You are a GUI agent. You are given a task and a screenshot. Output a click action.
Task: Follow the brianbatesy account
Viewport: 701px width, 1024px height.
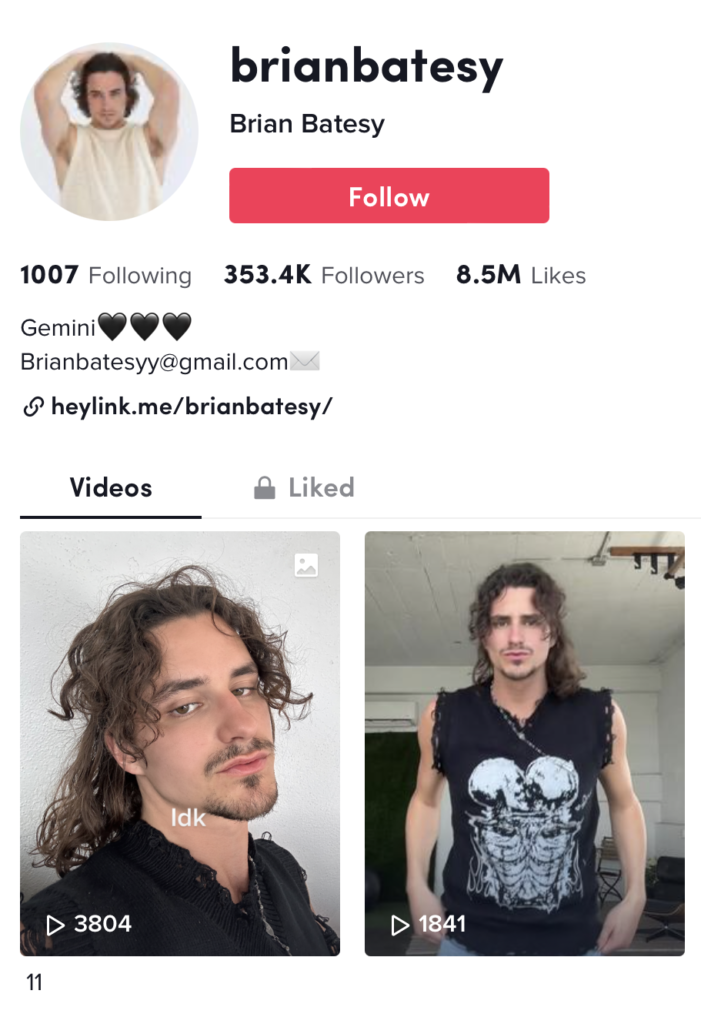tap(389, 196)
